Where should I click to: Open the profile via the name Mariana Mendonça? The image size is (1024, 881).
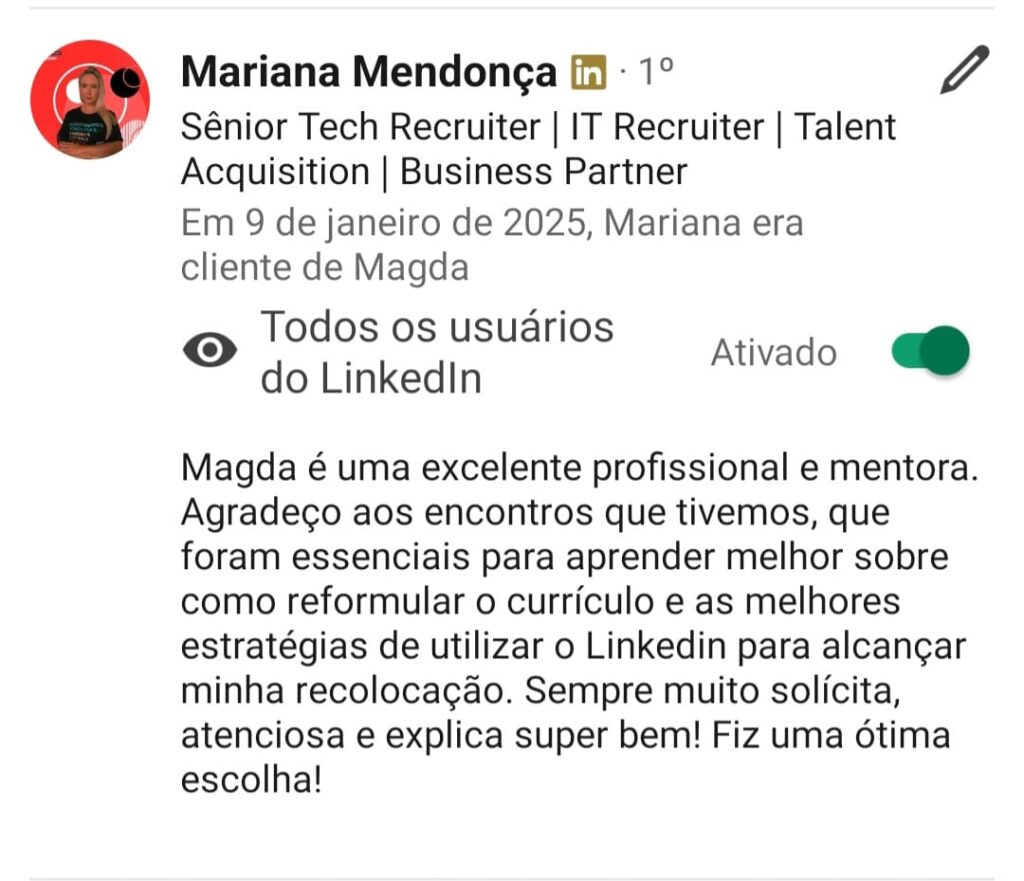(368, 71)
